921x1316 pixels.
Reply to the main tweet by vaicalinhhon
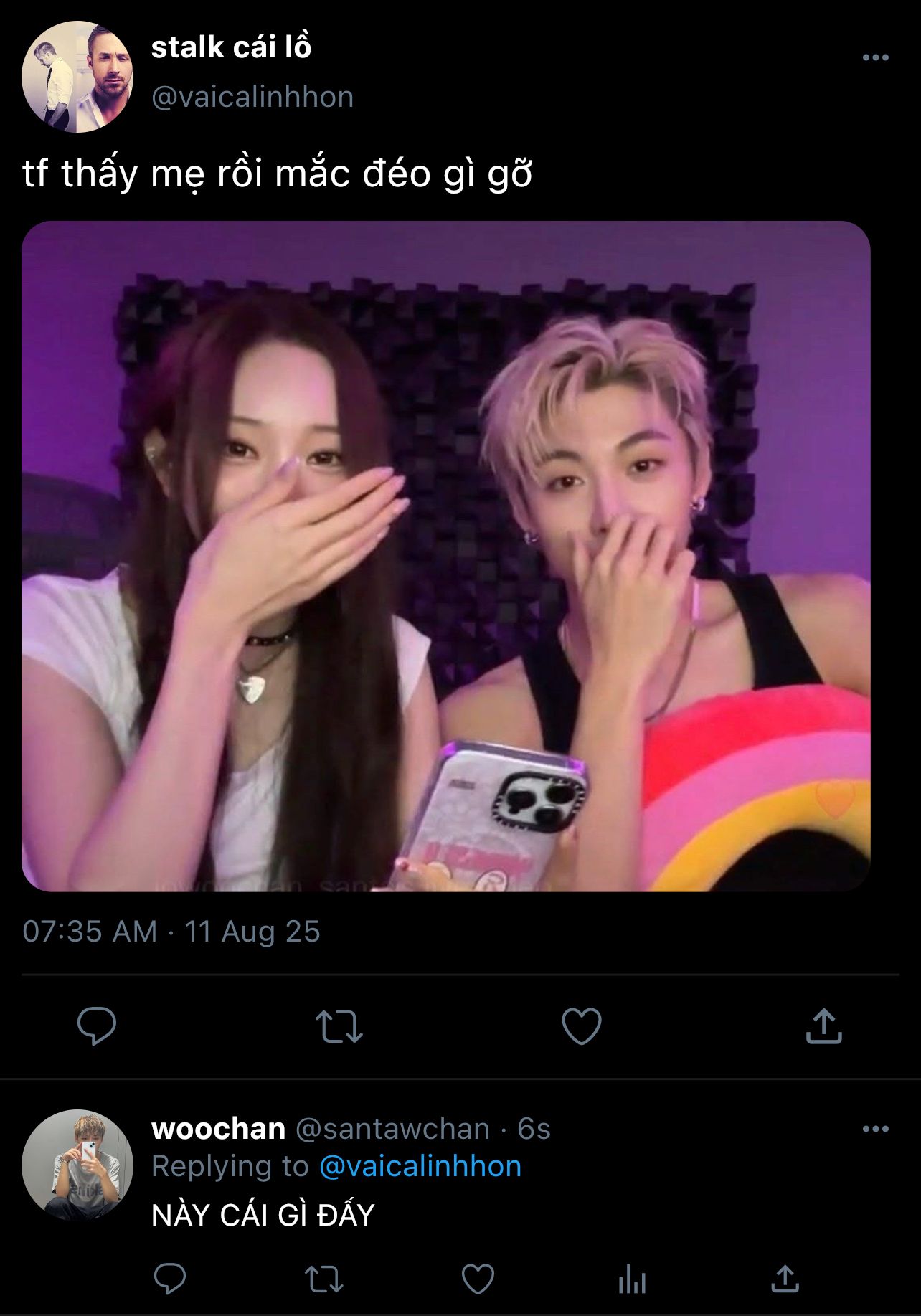coord(97,1026)
